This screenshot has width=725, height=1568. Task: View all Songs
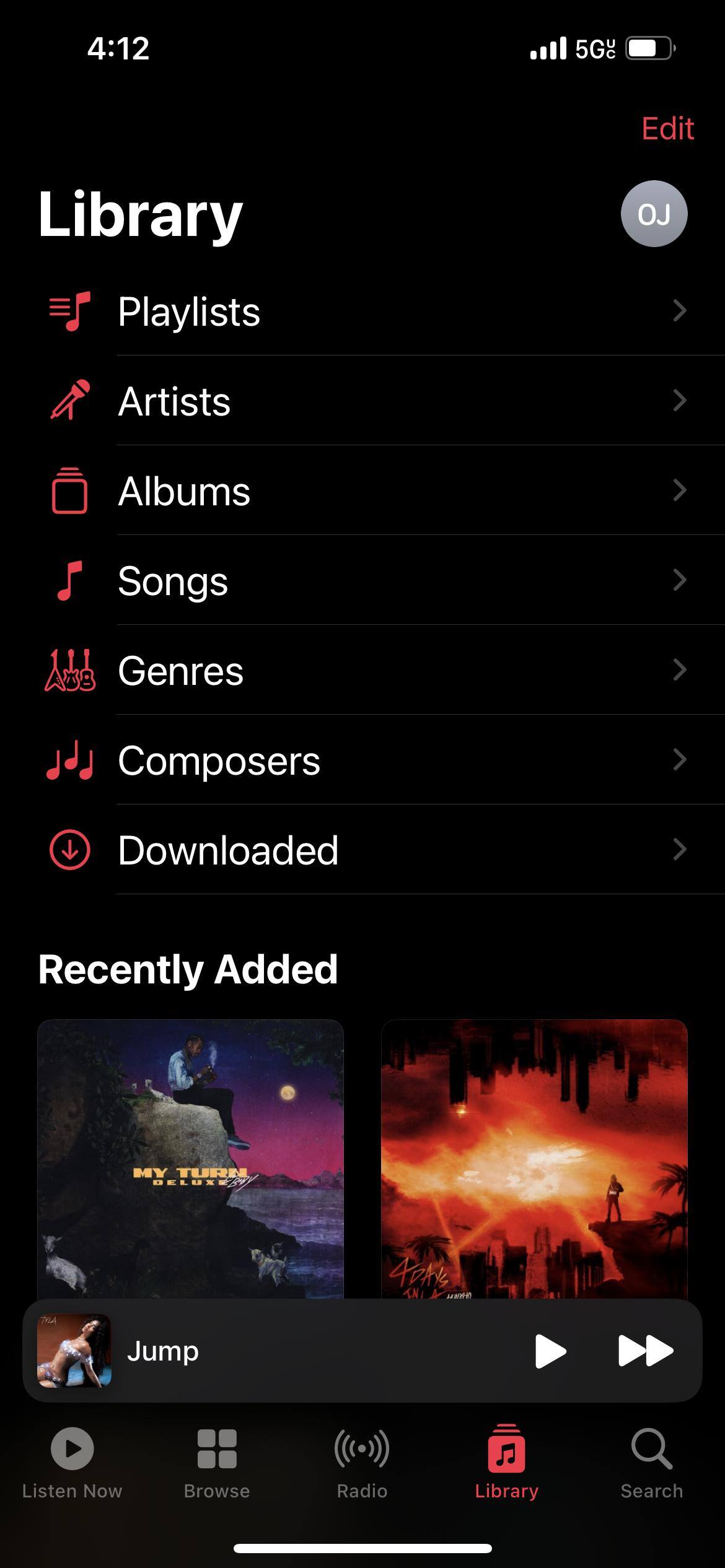pos(372,580)
